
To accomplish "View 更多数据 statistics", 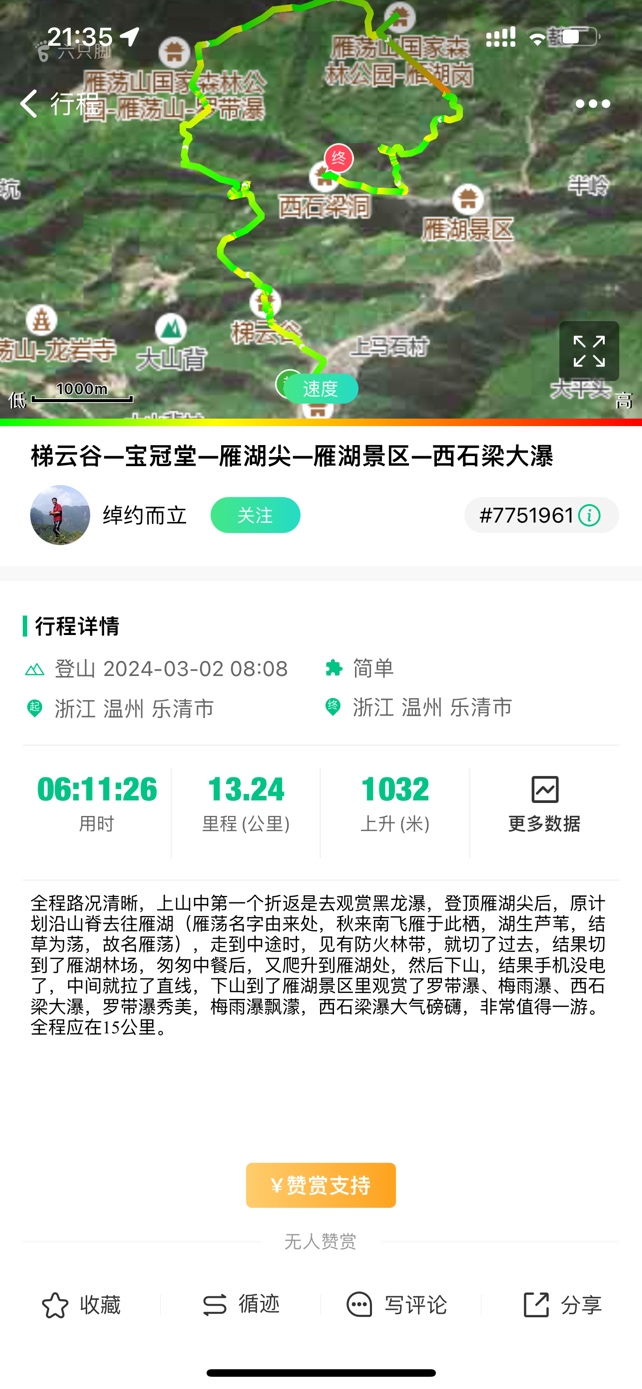I will [x=544, y=803].
